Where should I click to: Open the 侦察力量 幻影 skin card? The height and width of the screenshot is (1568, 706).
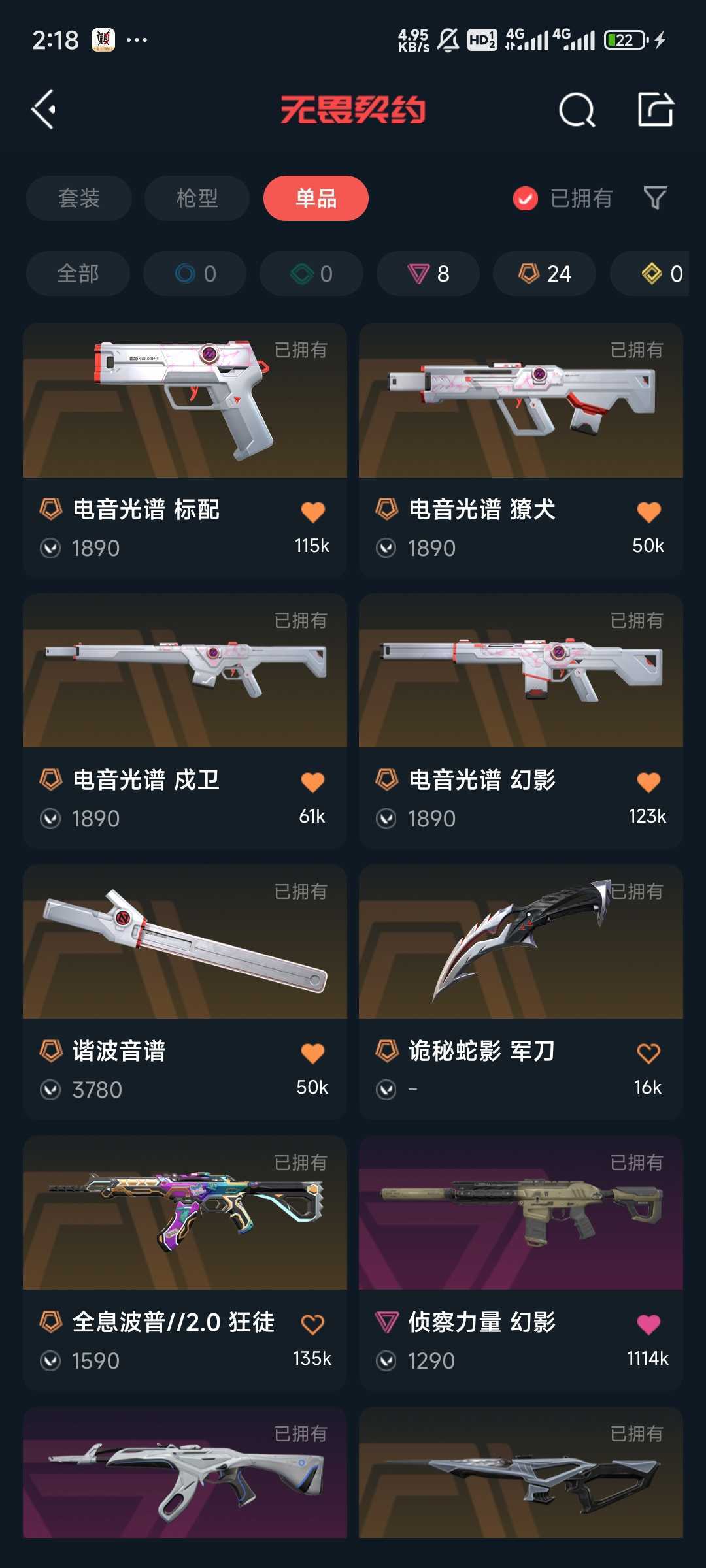pyautogui.click(x=521, y=1263)
